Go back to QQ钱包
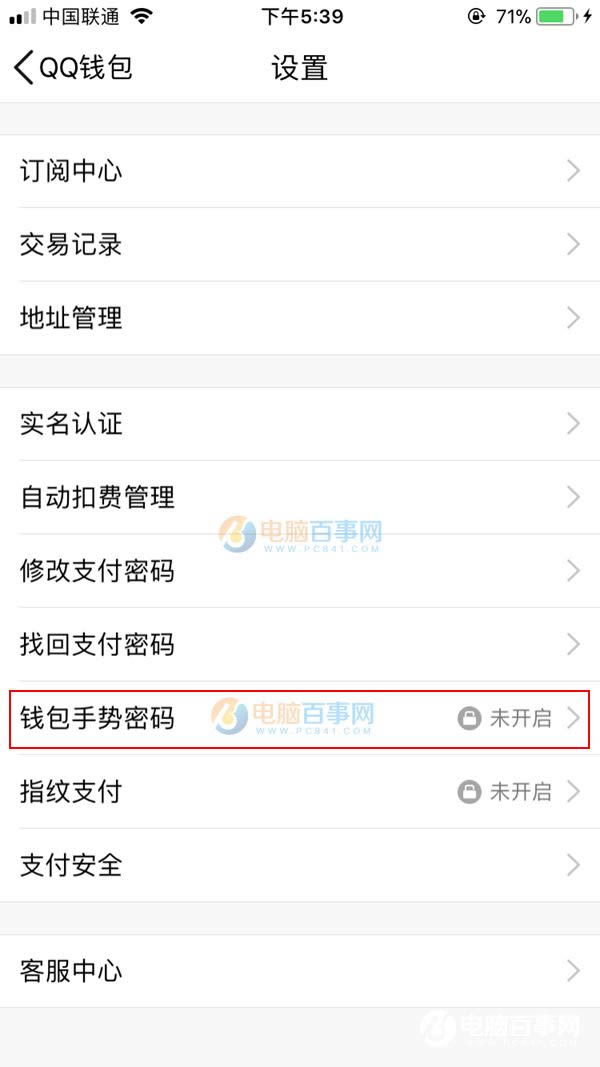 tap(72, 68)
